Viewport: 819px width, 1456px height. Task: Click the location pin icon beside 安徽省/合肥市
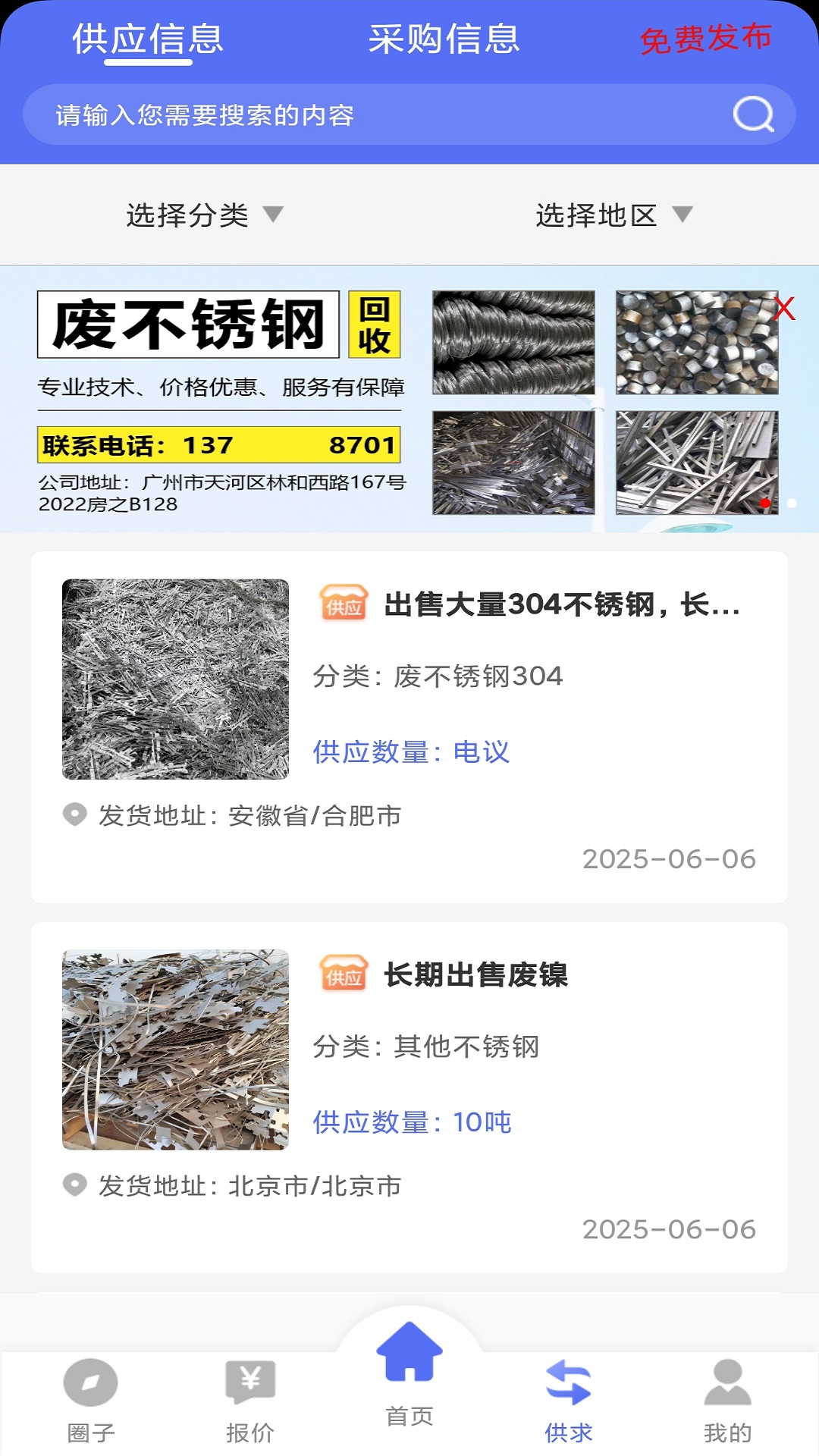[74, 813]
